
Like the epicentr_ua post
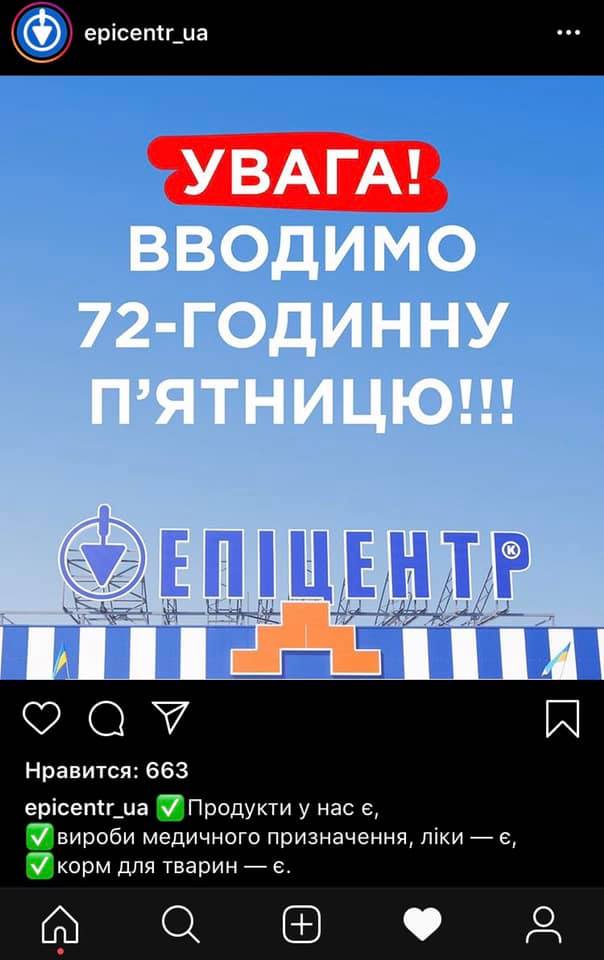click(x=41, y=718)
